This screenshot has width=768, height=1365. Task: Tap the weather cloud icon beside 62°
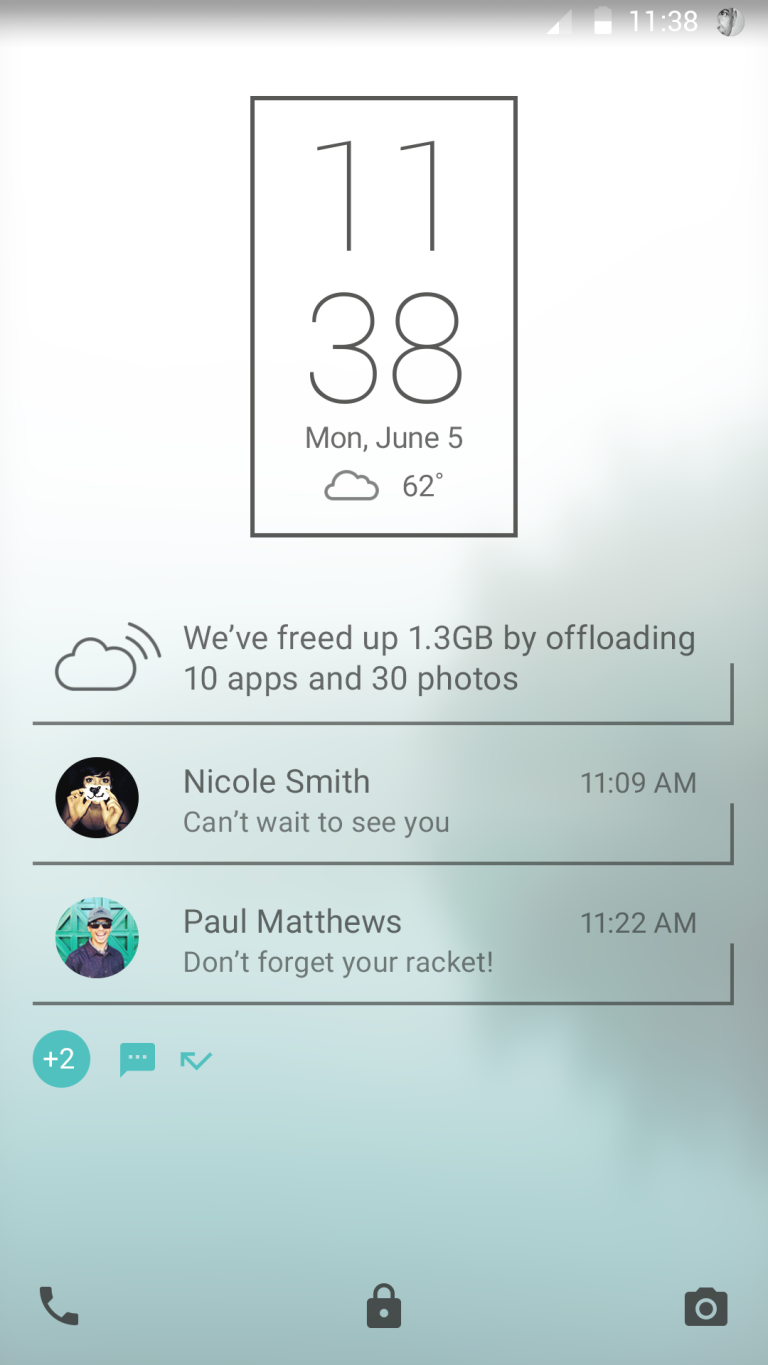point(351,485)
